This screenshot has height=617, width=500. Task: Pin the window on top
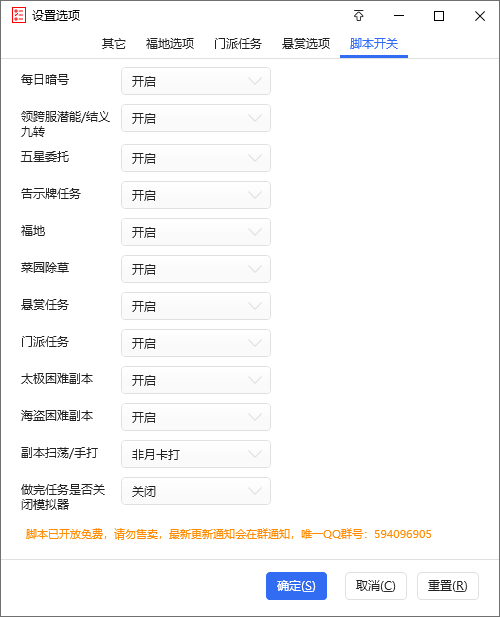358,16
